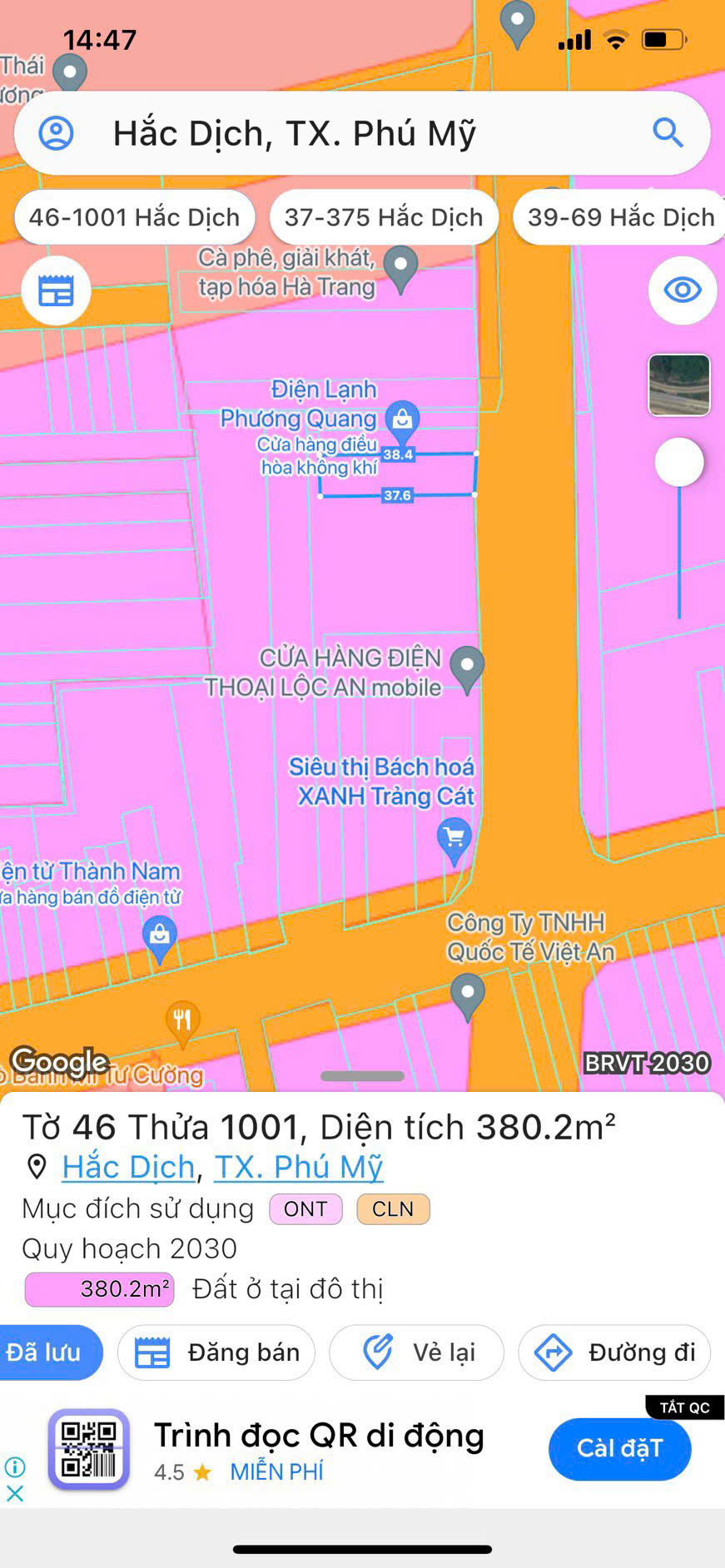
Task: Turn off ads with TẮT QC
Action: (684, 1407)
